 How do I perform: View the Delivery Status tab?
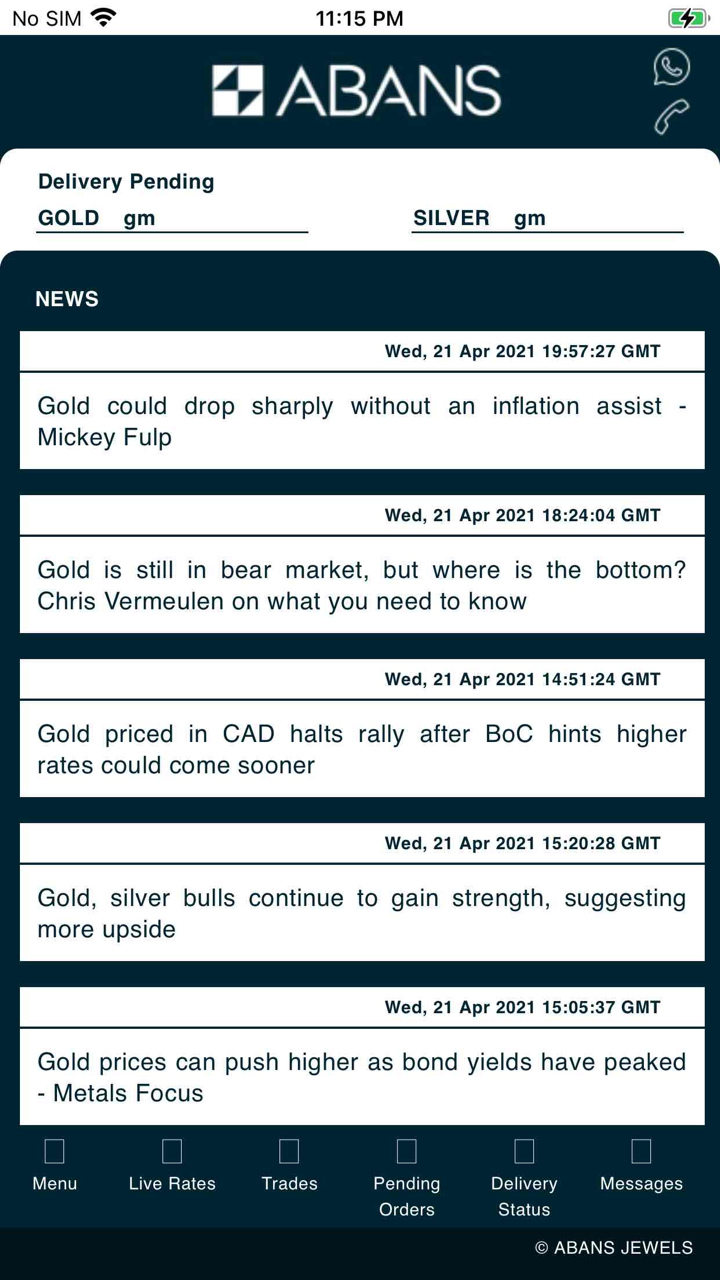point(524,1178)
